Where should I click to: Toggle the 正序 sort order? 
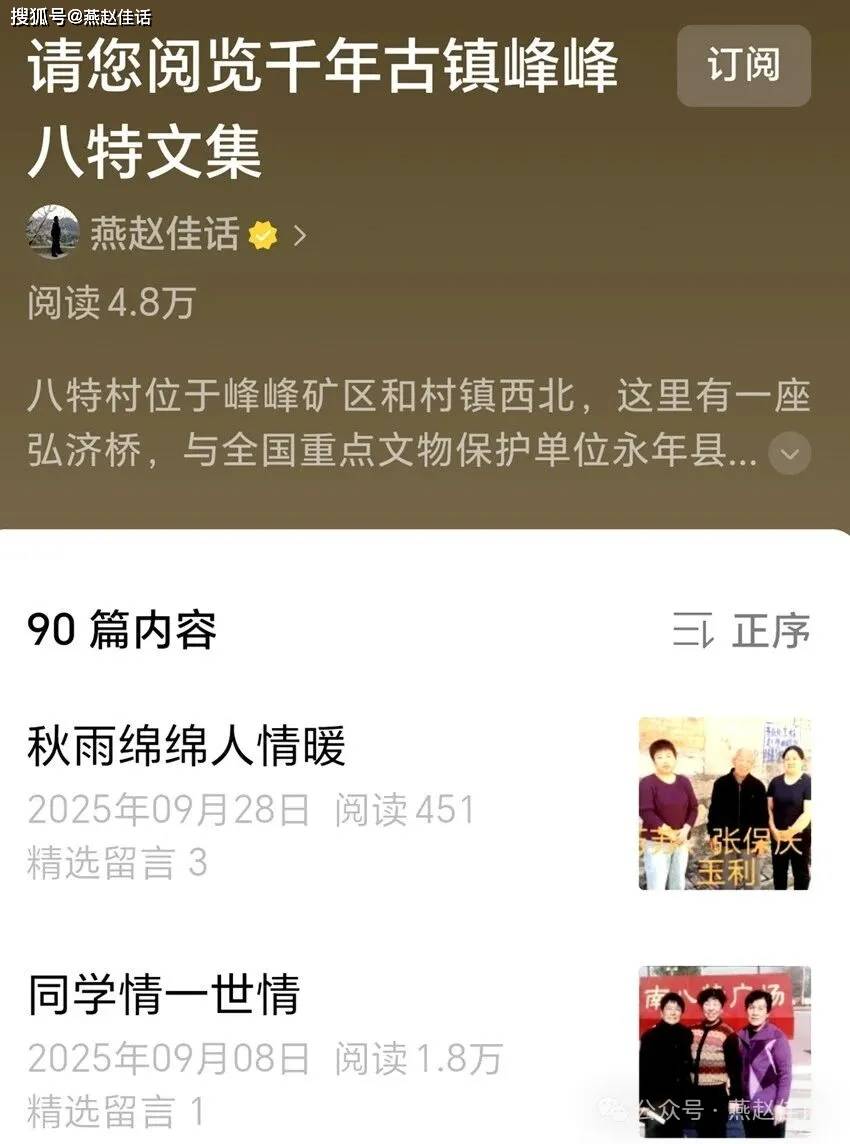[741, 631]
